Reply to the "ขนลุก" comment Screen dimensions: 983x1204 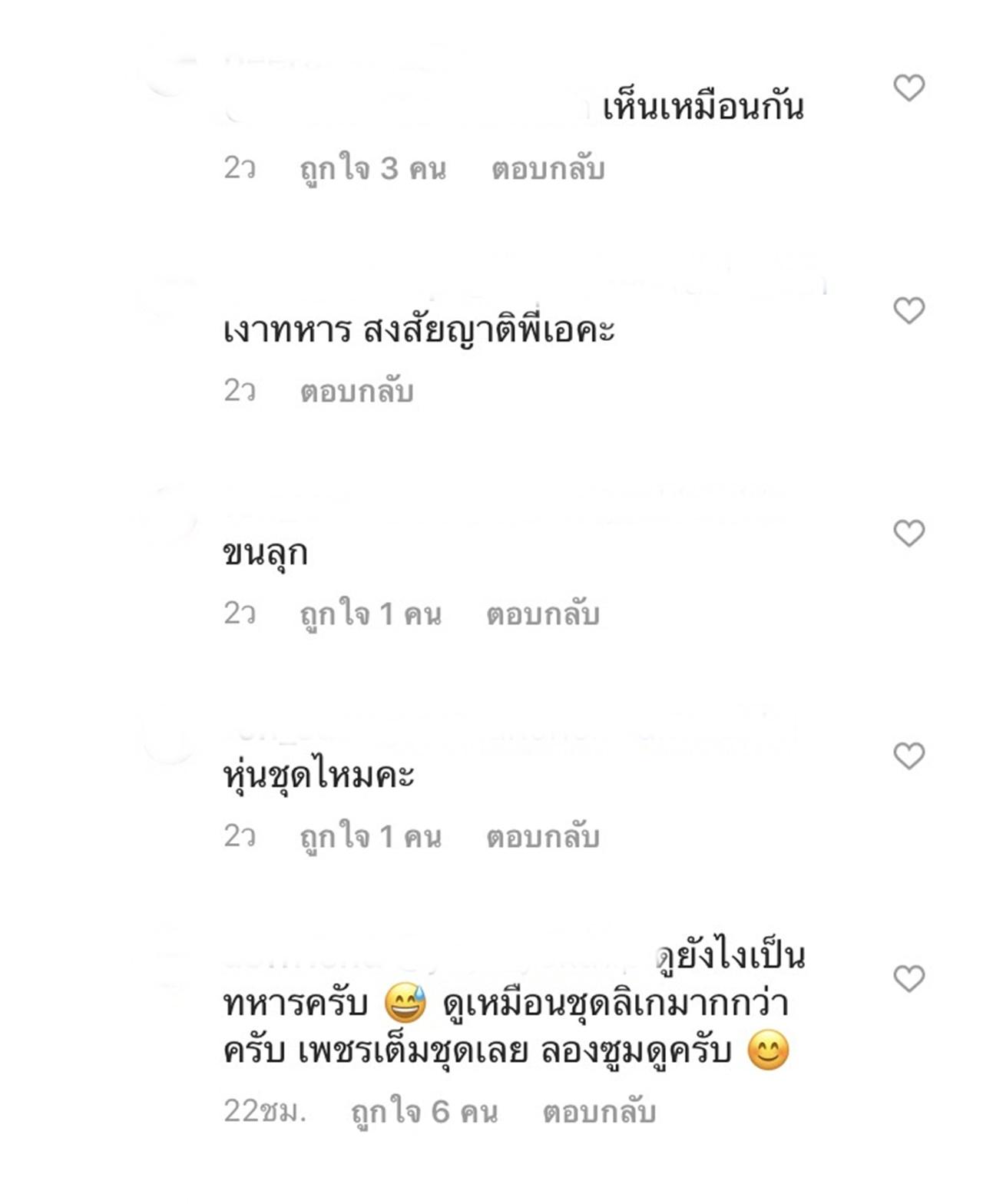[542, 614]
